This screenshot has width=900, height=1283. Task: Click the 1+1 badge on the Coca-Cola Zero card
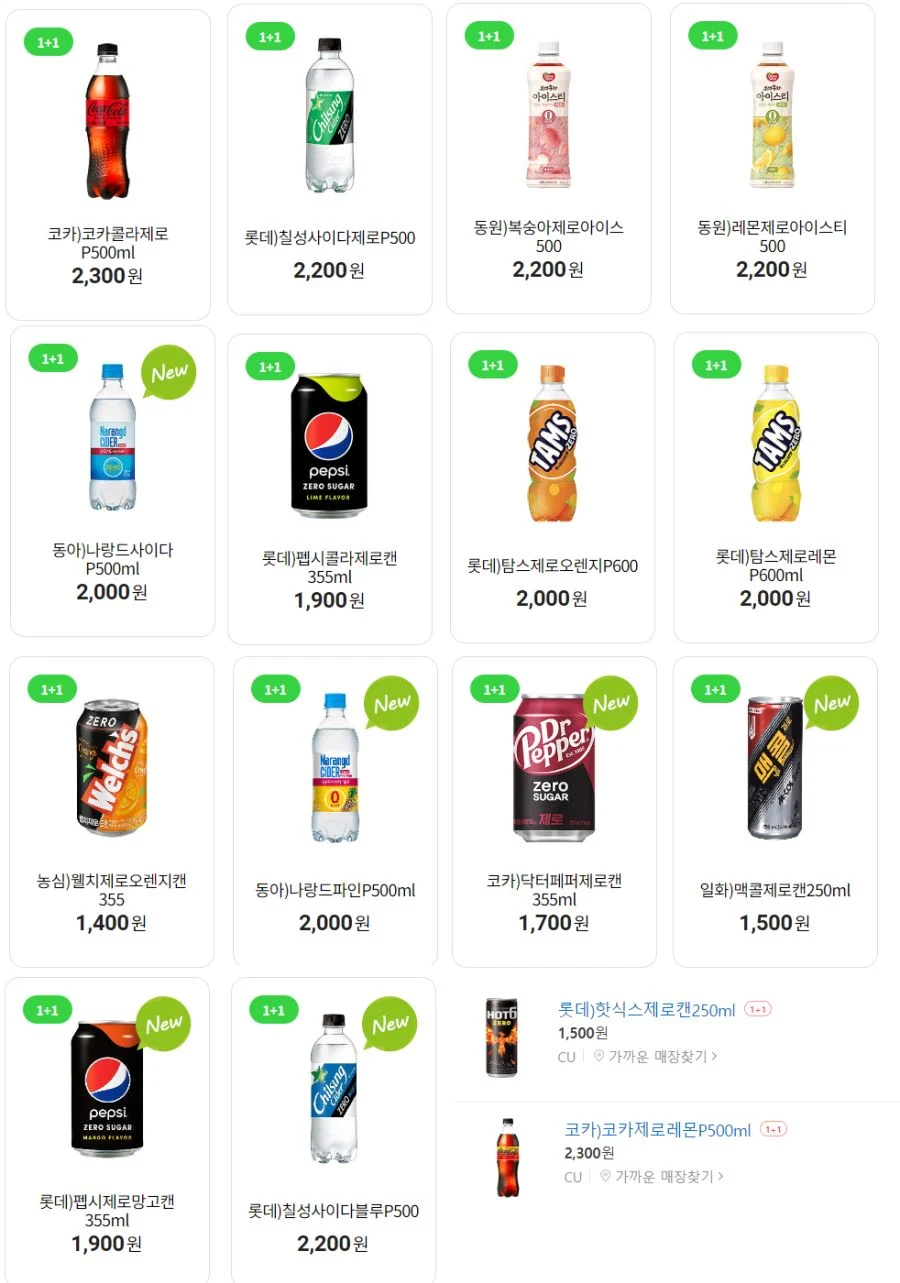48,44
